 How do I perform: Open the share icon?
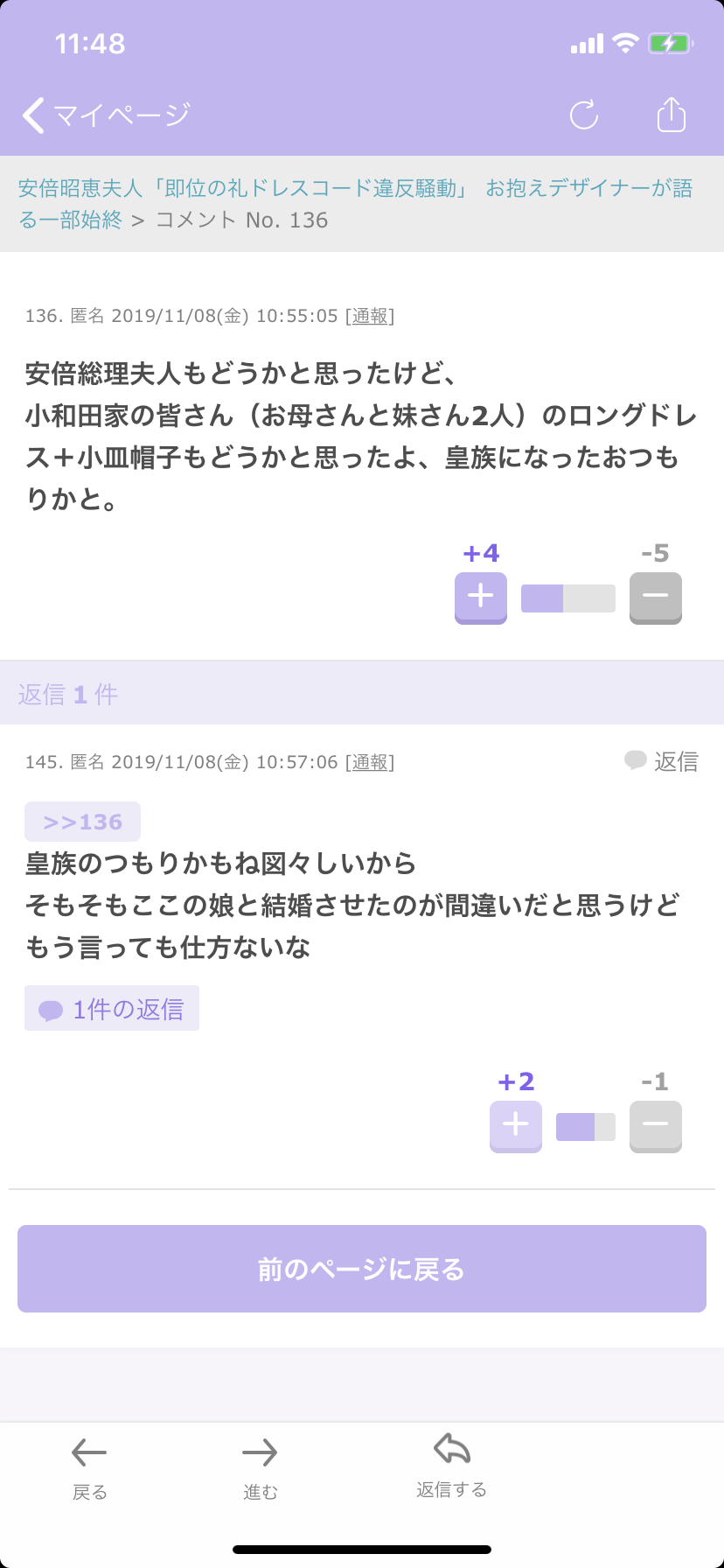point(672,115)
